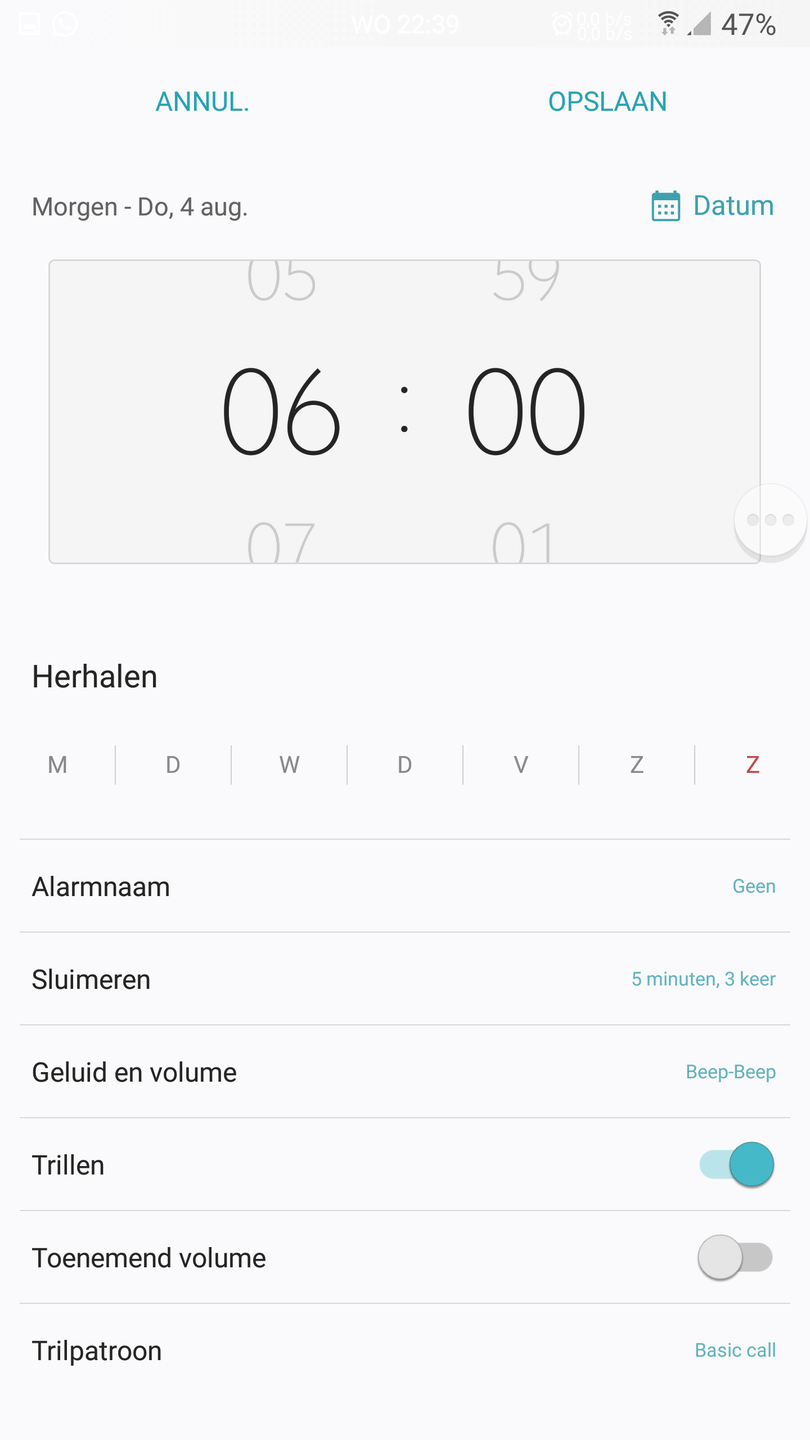Tap the floating three-dots bubble
Image resolution: width=810 pixels, height=1440 pixels.
tap(770, 521)
